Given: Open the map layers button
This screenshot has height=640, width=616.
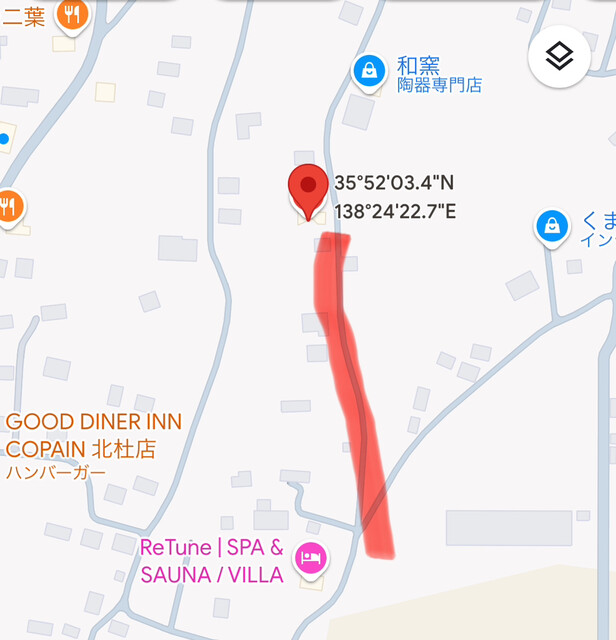Looking at the screenshot, I should click(x=559, y=57).
